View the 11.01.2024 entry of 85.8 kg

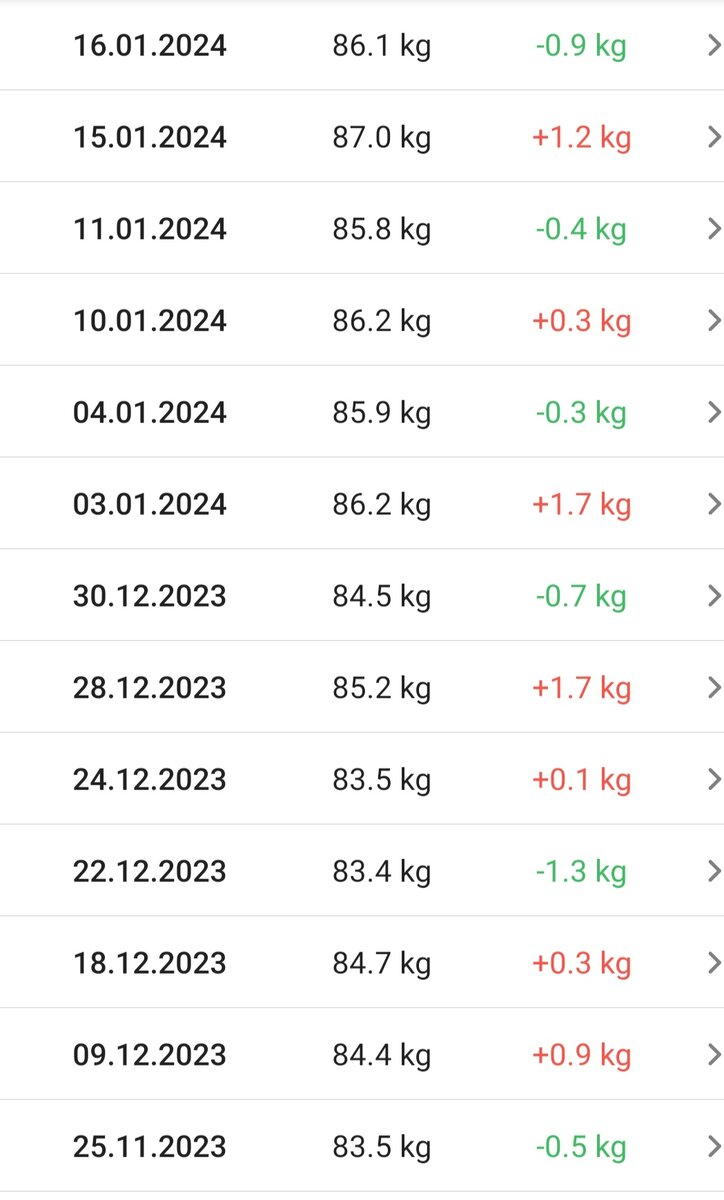tap(362, 229)
